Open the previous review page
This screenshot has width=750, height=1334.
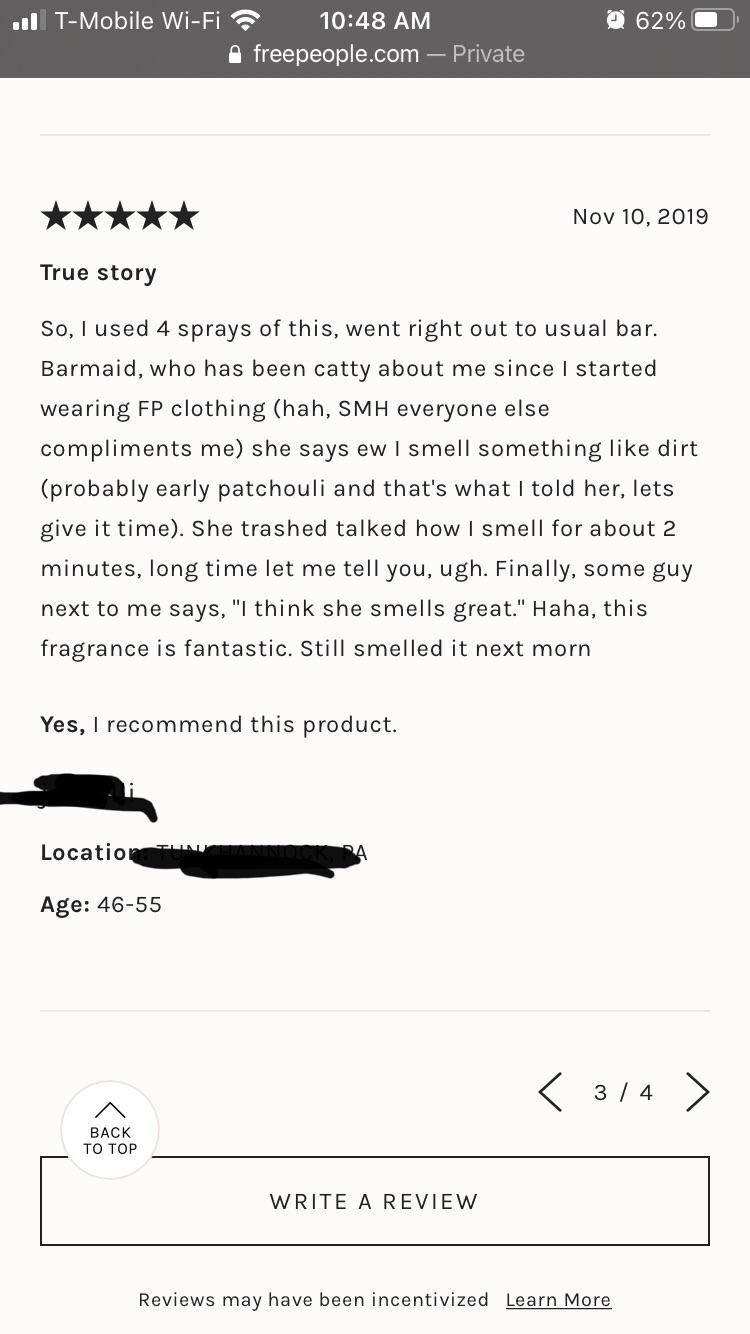click(x=549, y=1092)
